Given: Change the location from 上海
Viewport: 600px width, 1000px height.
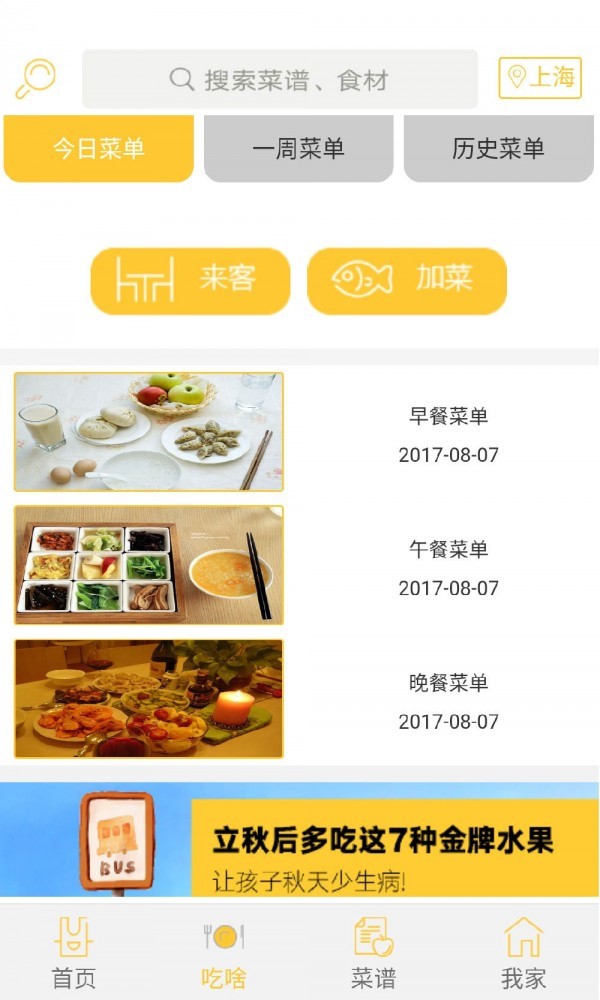Looking at the screenshot, I should [540, 78].
